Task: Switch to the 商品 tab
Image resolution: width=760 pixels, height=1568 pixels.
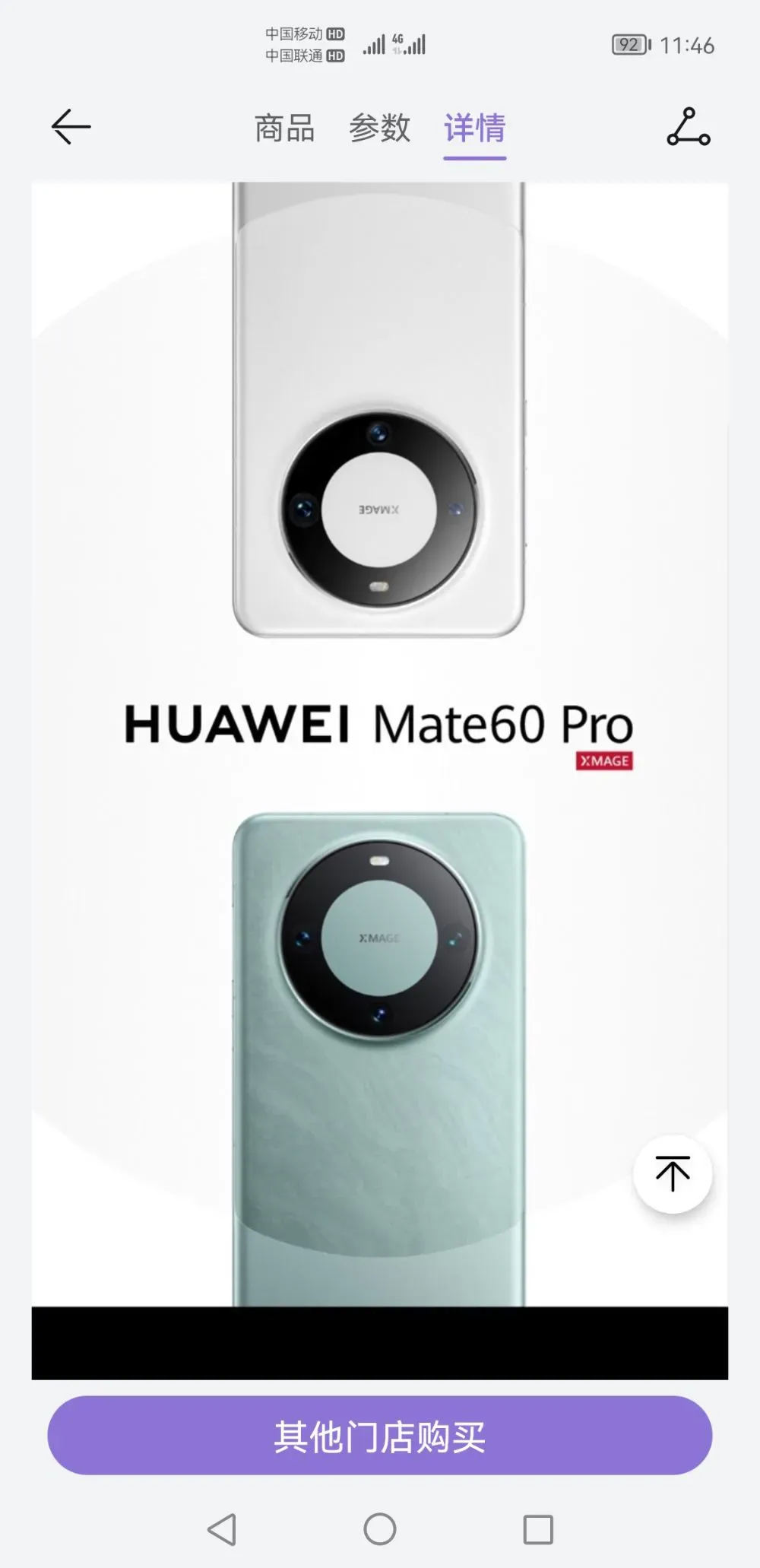Action: pyautogui.click(x=284, y=128)
